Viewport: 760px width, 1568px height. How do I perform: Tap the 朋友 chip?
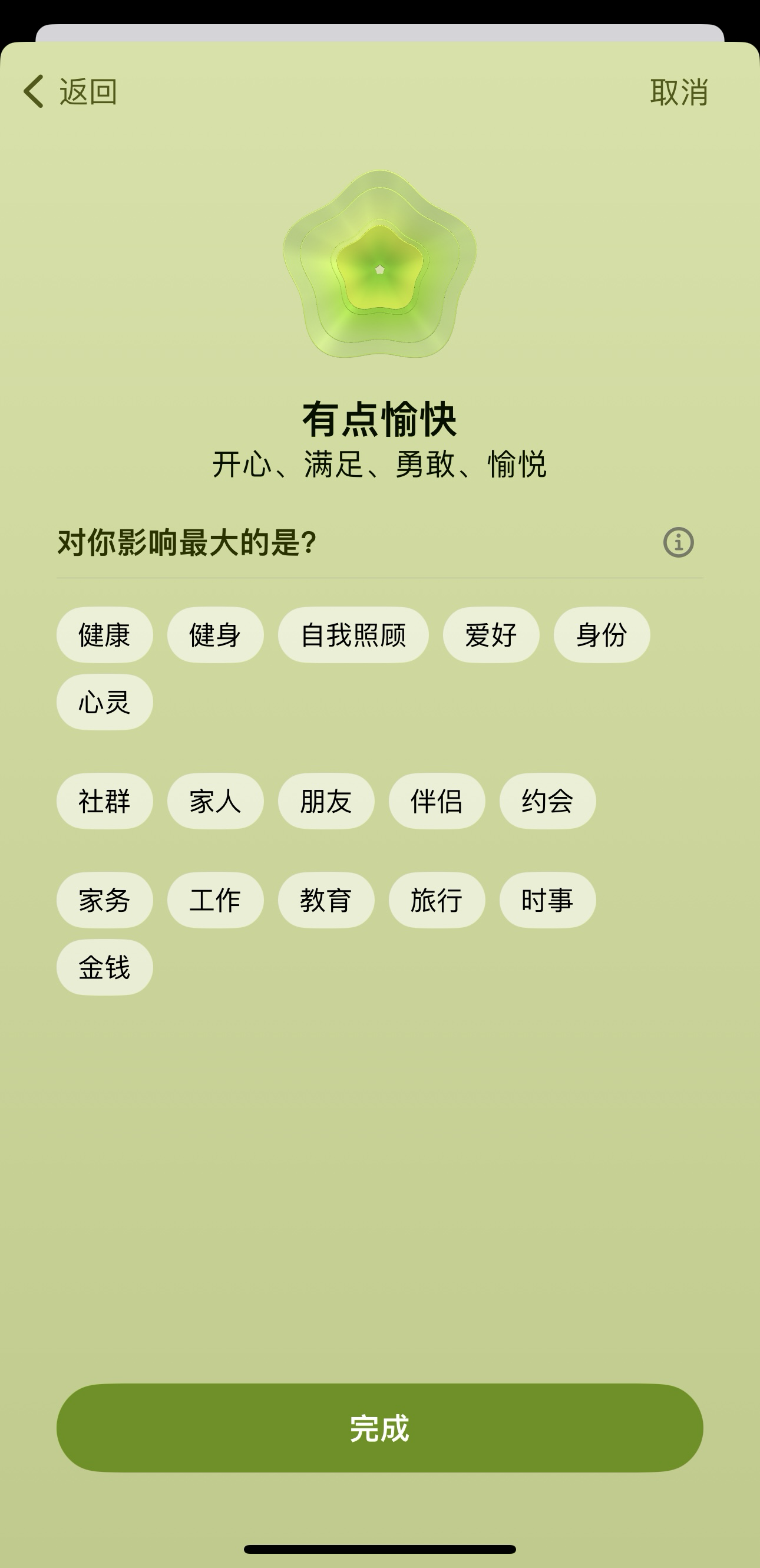pos(326,801)
